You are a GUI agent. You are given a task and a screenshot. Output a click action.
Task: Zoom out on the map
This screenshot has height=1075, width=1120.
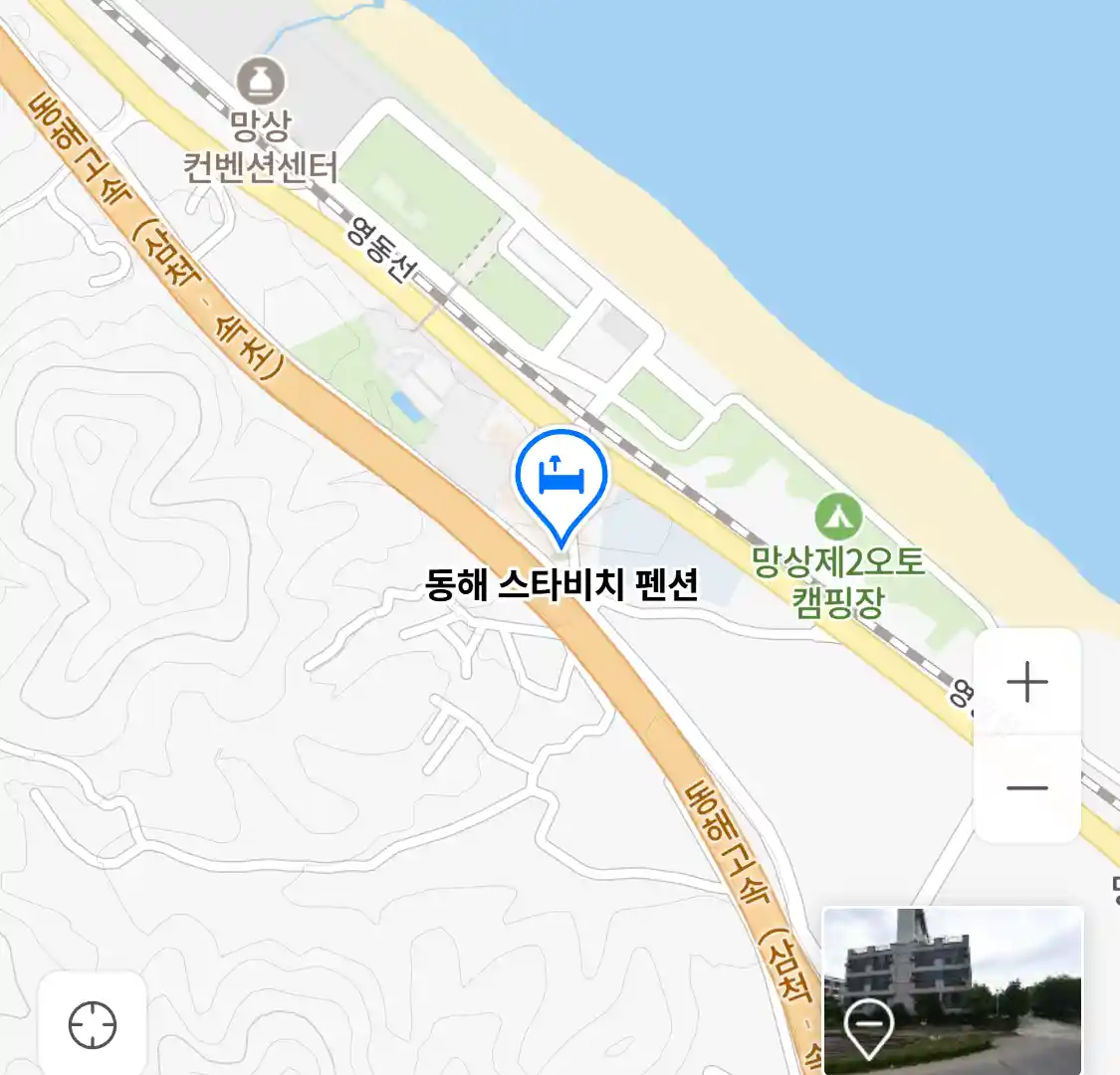point(1026,788)
